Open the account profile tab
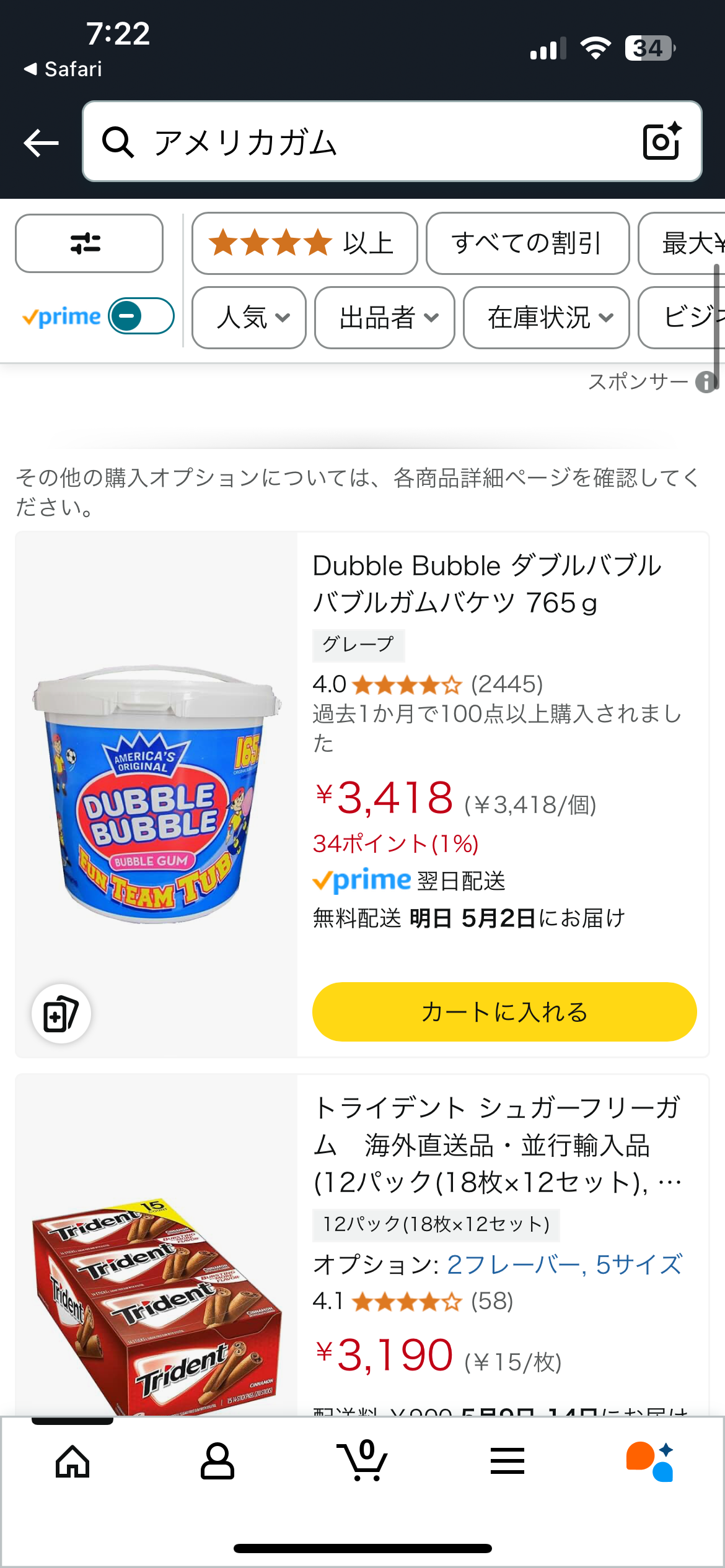 tap(217, 1462)
